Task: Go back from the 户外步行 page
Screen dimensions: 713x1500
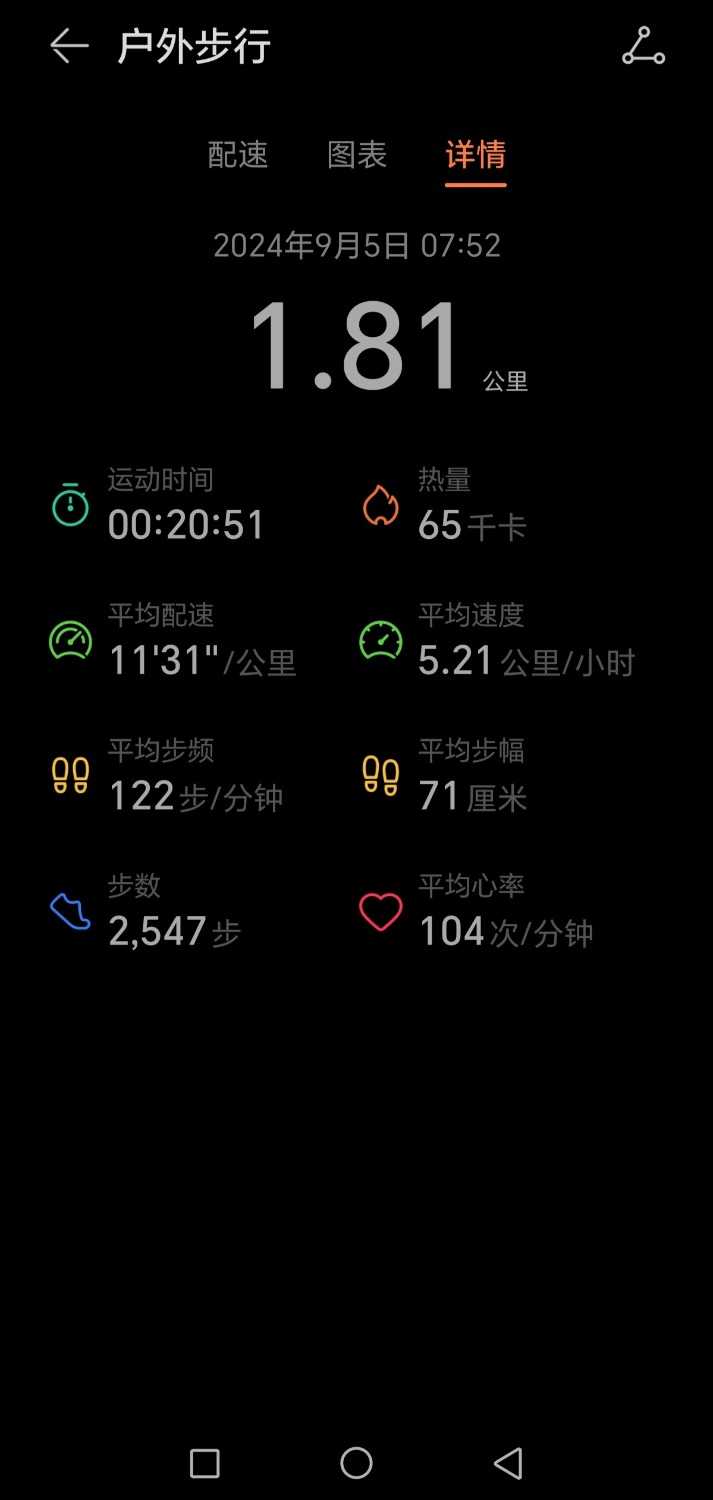Action: click(x=69, y=46)
